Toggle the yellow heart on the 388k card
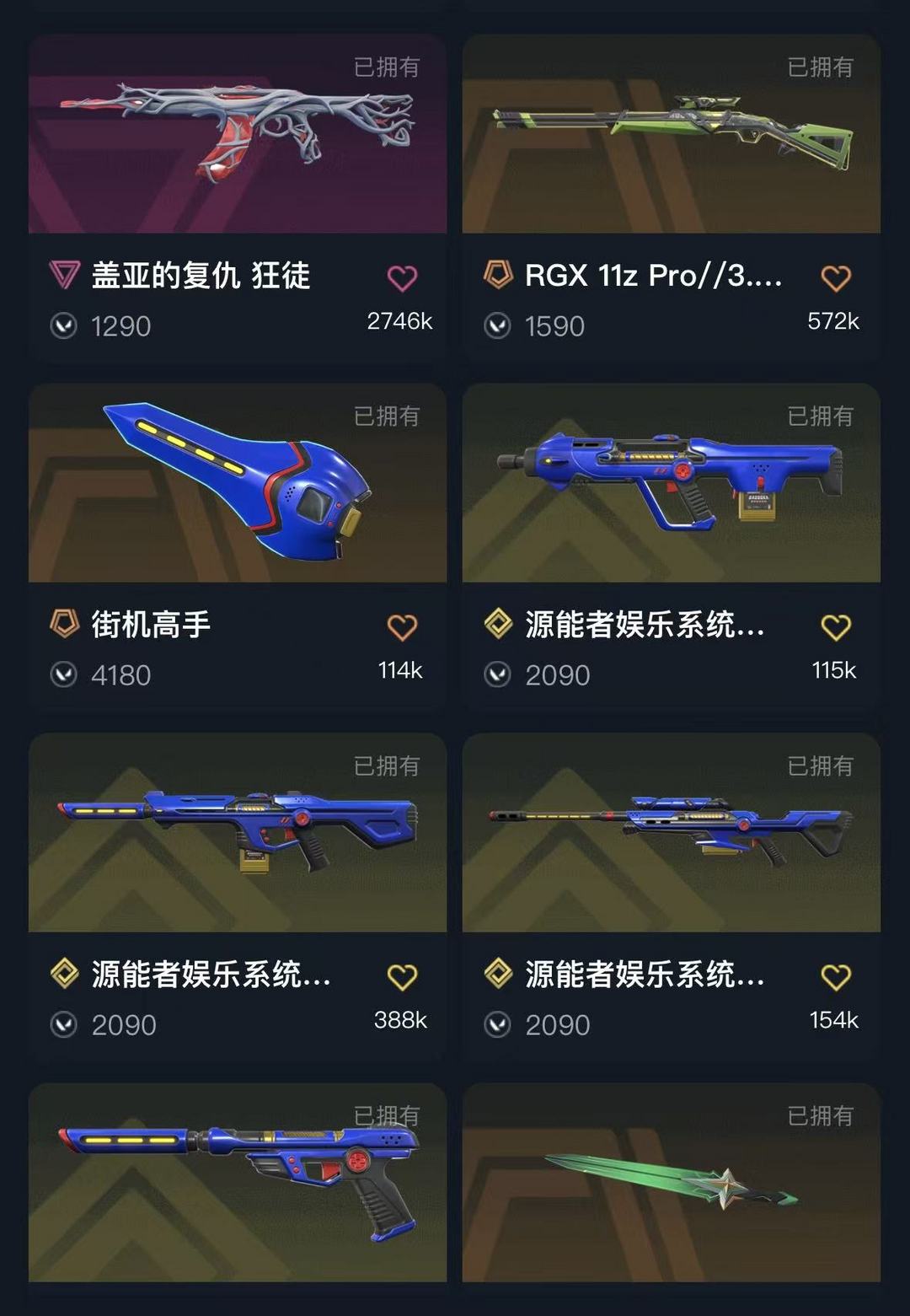 pyautogui.click(x=404, y=974)
